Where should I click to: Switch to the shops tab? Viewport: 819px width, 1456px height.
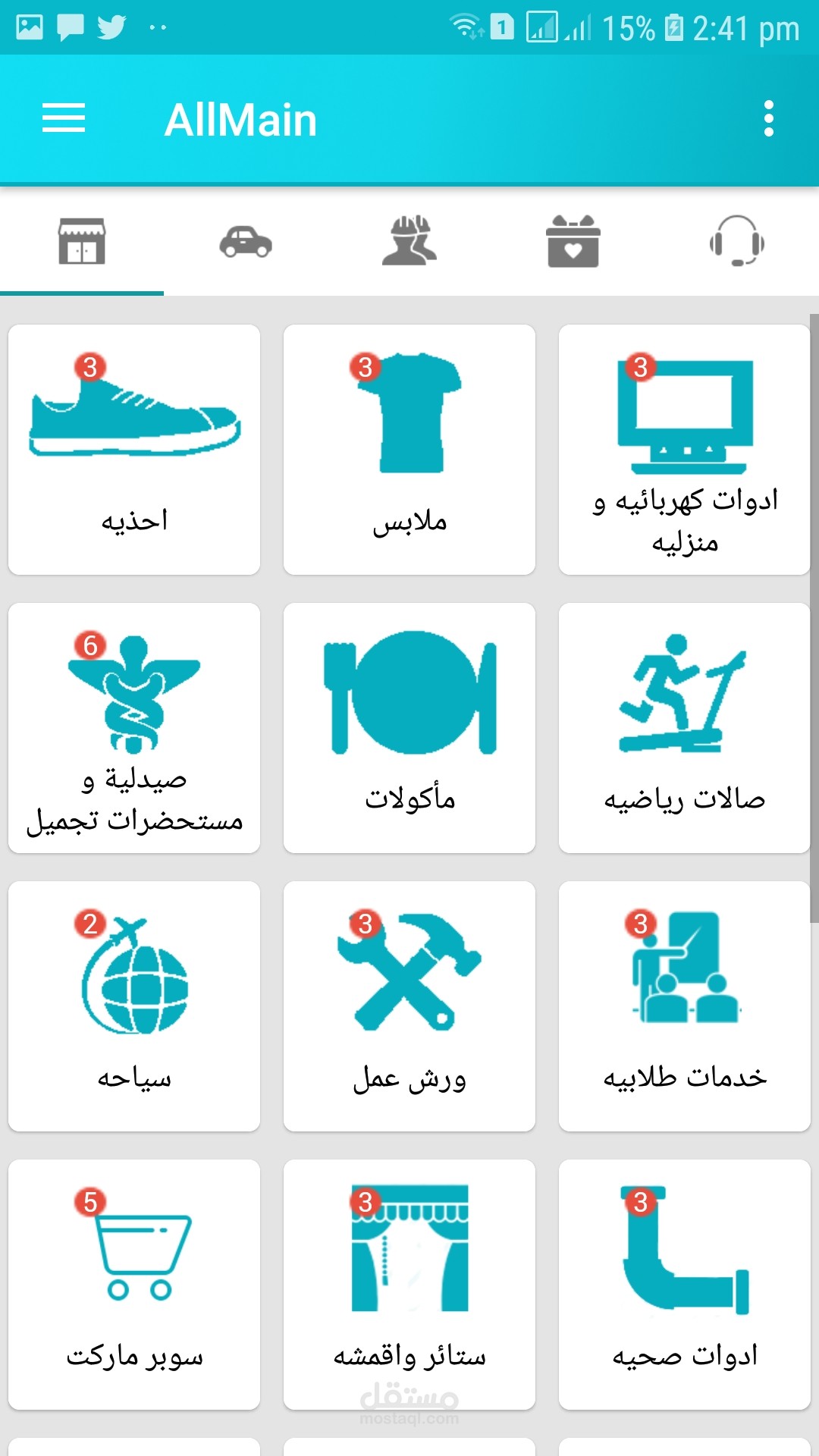[x=82, y=243]
